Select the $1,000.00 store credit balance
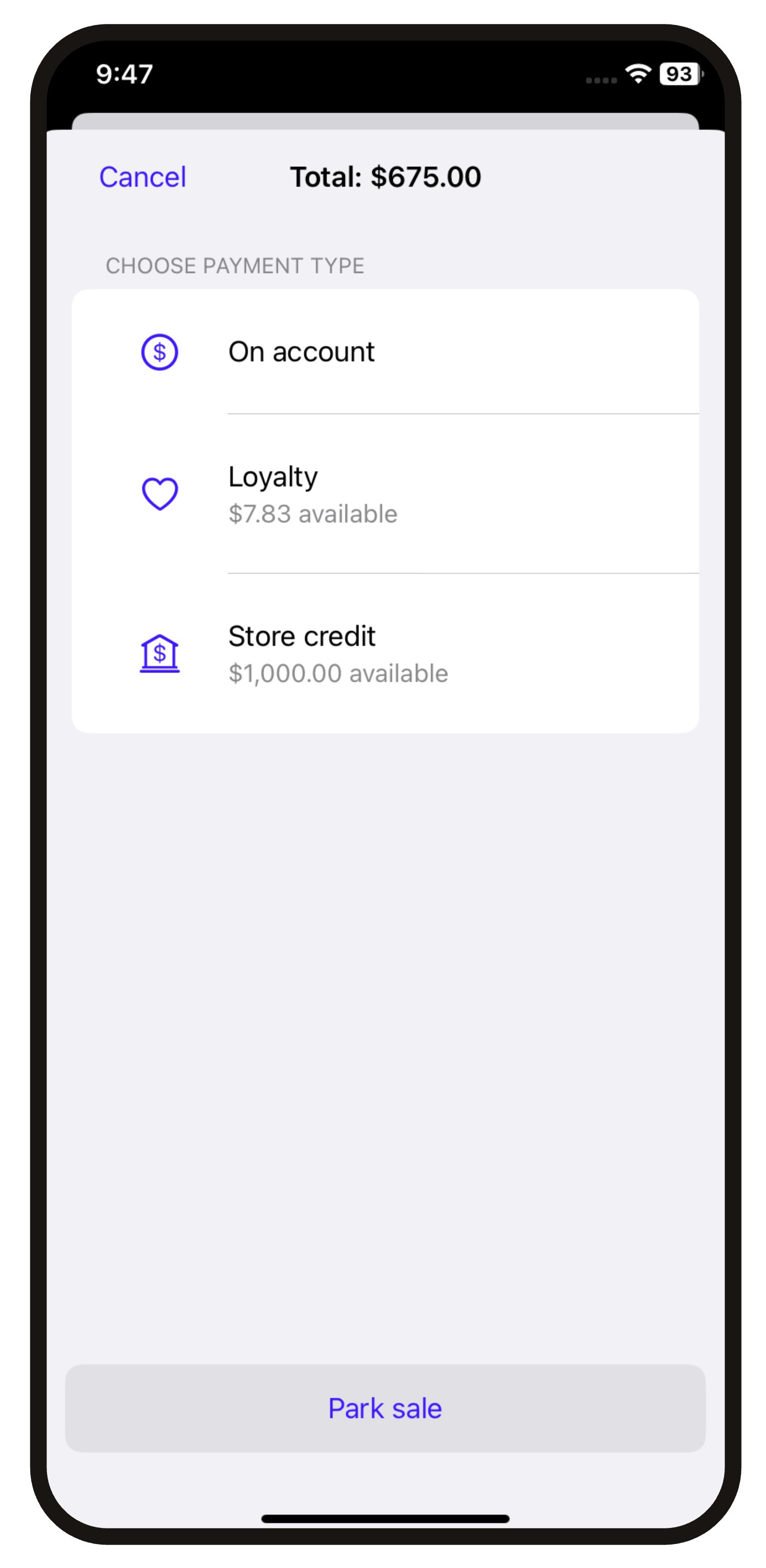 click(338, 674)
